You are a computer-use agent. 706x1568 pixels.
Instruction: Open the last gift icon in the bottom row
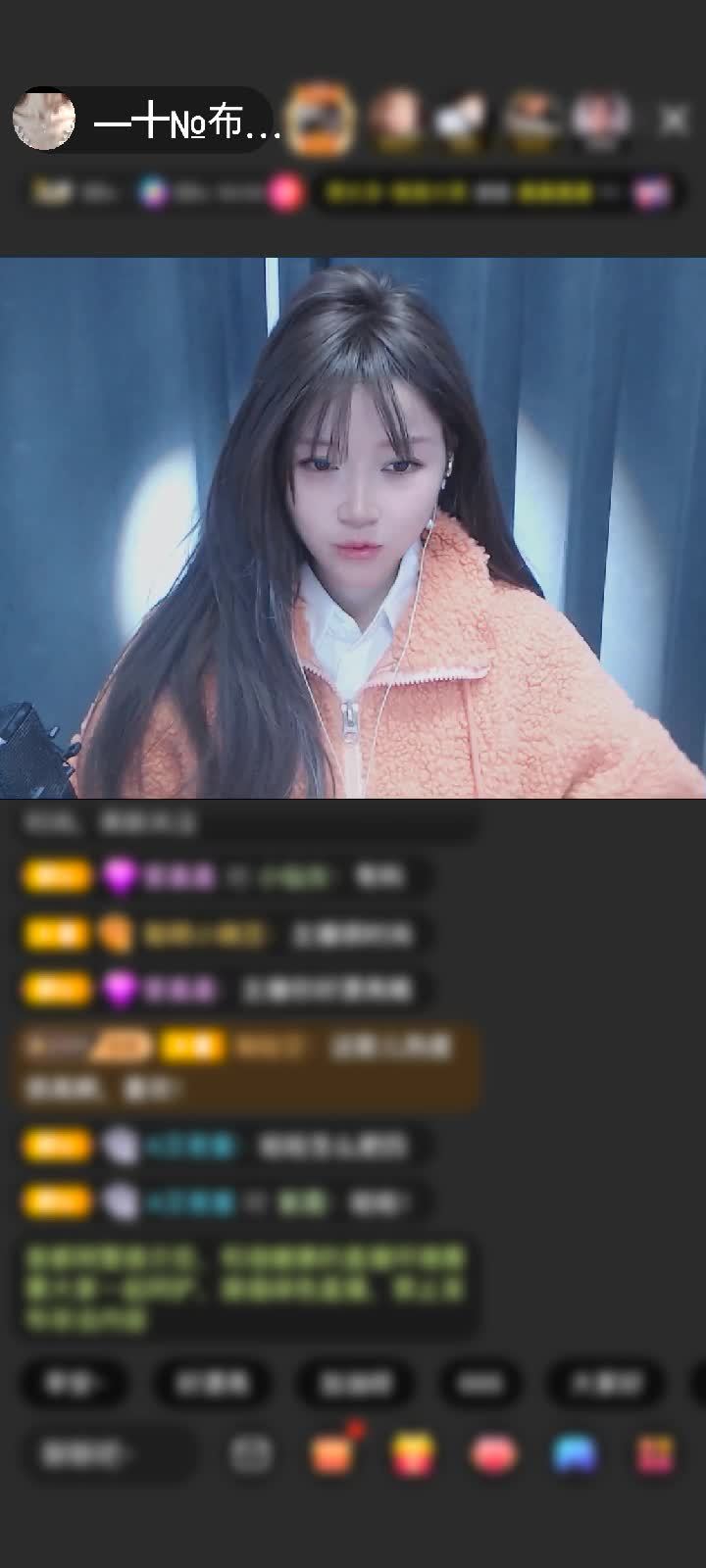coord(655,1454)
